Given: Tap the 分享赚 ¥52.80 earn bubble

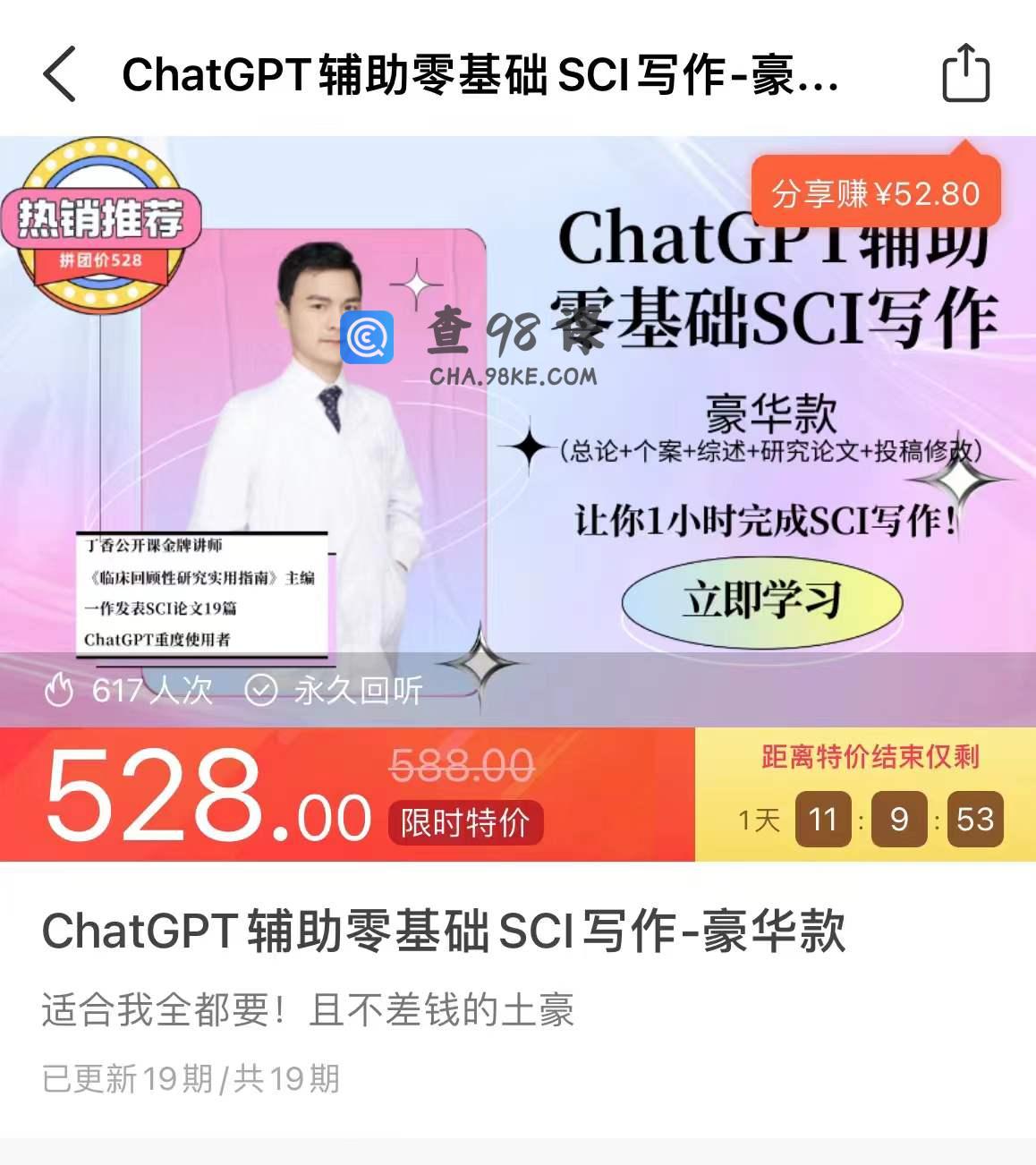Looking at the screenshot, I should (x=875, y=193).
